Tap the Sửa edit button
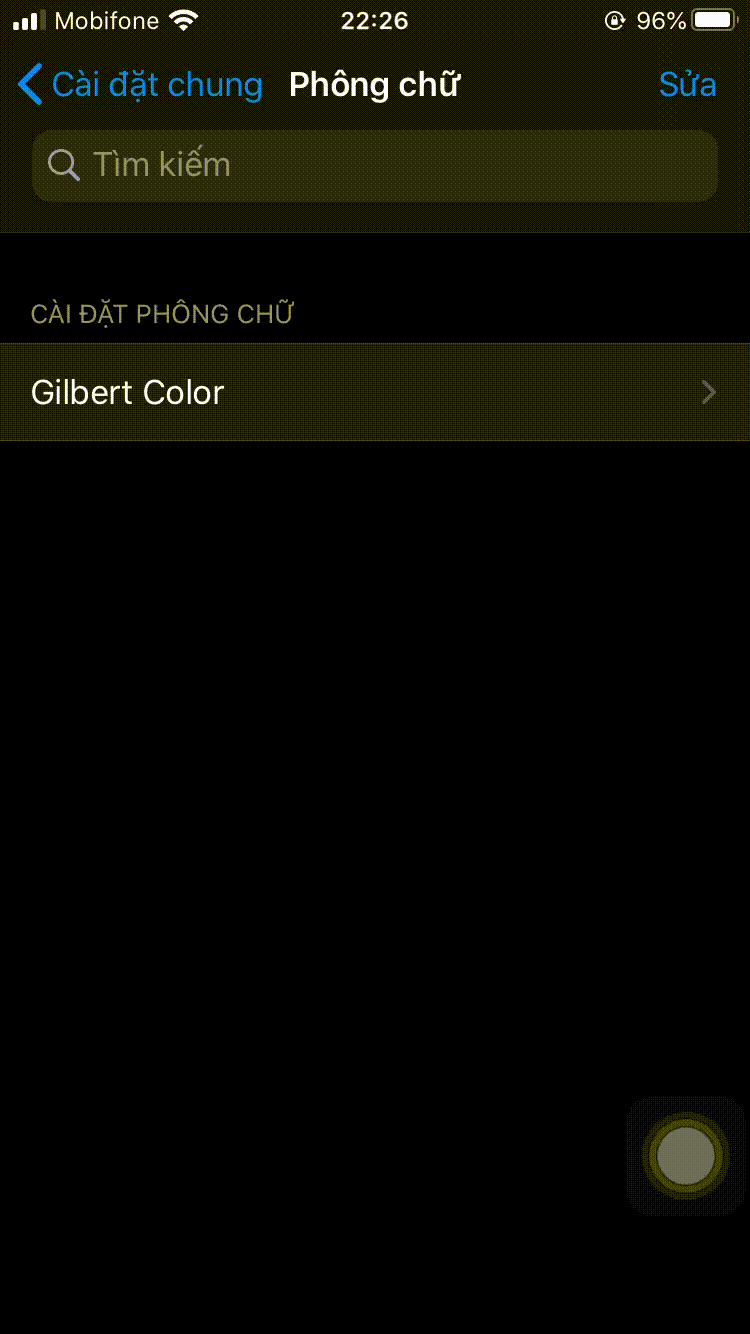This screenshot has width=750, height=1334. 687,85
